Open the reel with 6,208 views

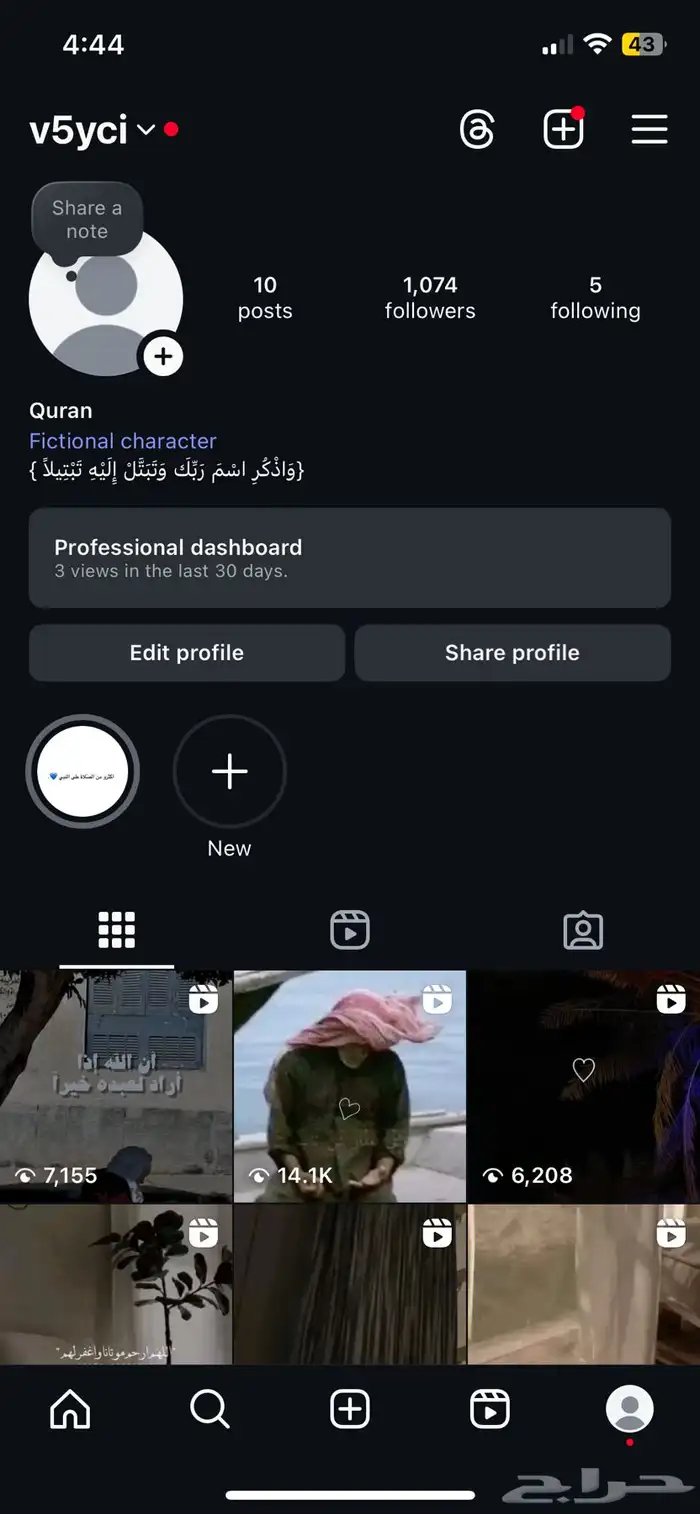[x=583, y=1086]
